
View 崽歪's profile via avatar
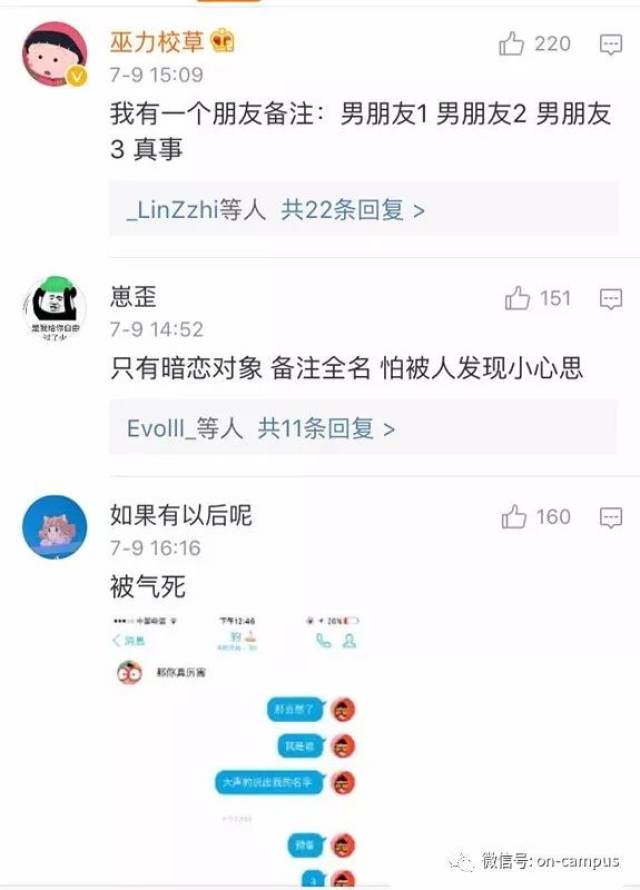click(x=54, y=309)
